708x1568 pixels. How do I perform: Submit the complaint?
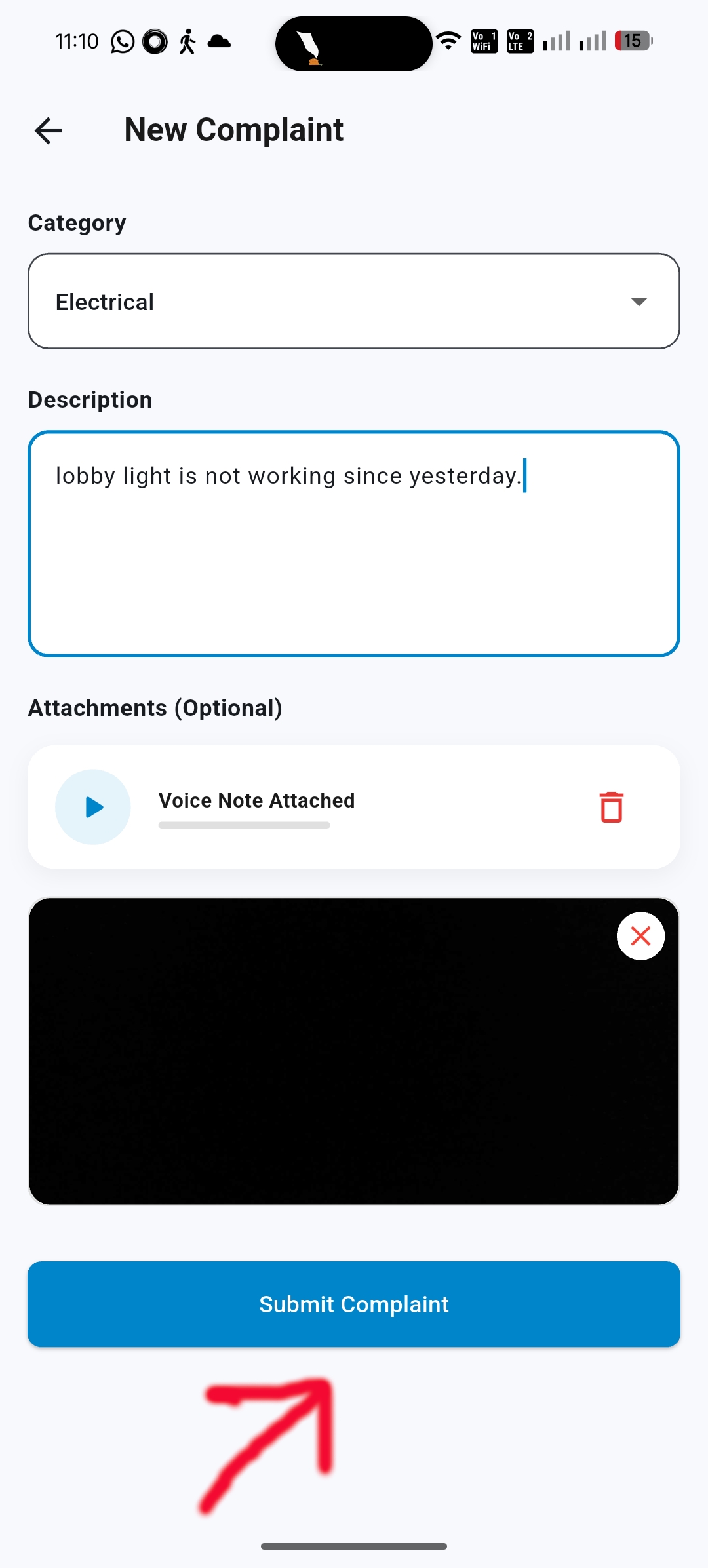[354, 1304]
